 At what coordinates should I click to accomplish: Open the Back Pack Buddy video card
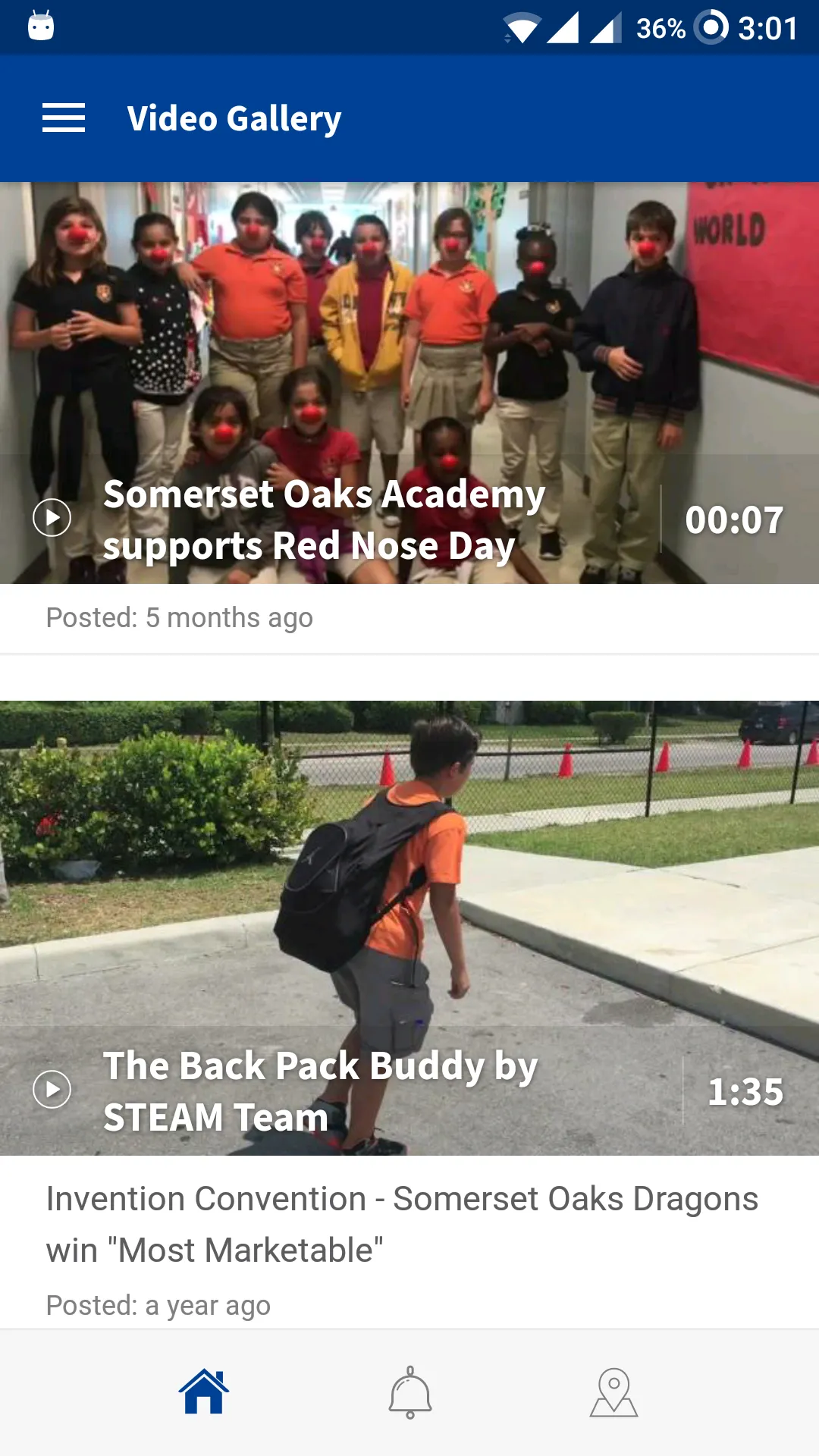click(x=409, y=928)
